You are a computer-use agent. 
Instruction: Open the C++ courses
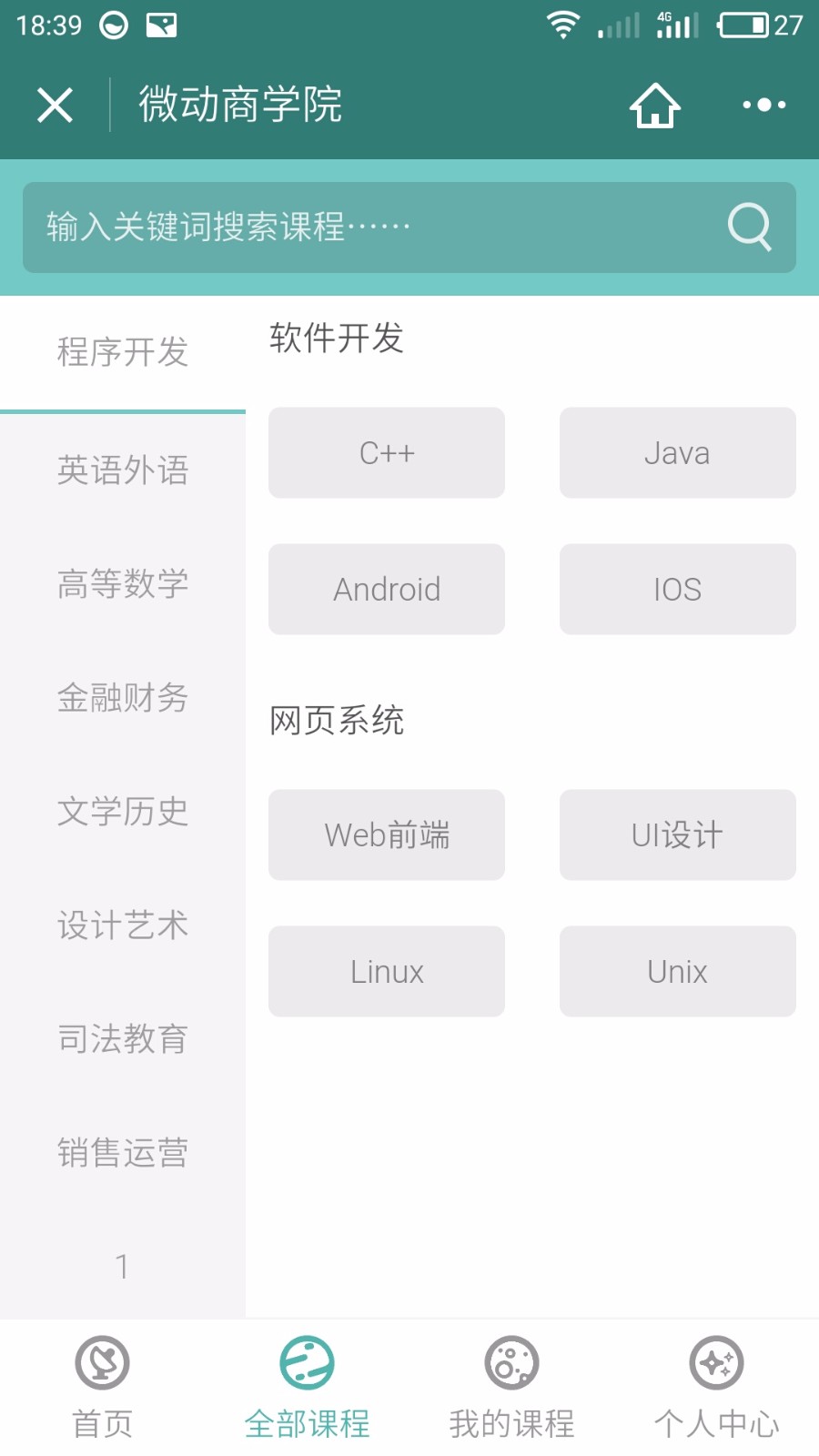[x=387, y=452]
